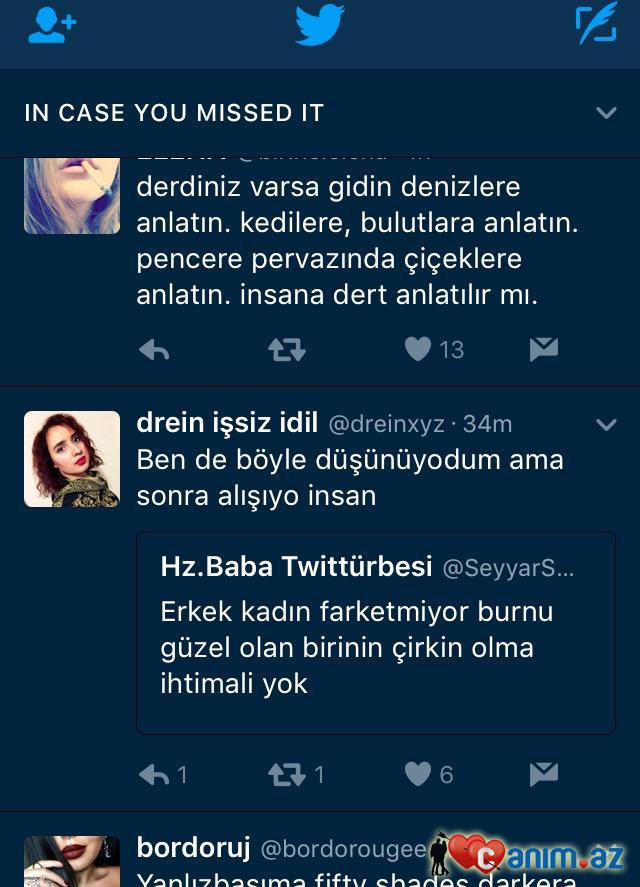Open the add contacts icon
The width and height of the screenshot is (640, 887).
[51, 26]
